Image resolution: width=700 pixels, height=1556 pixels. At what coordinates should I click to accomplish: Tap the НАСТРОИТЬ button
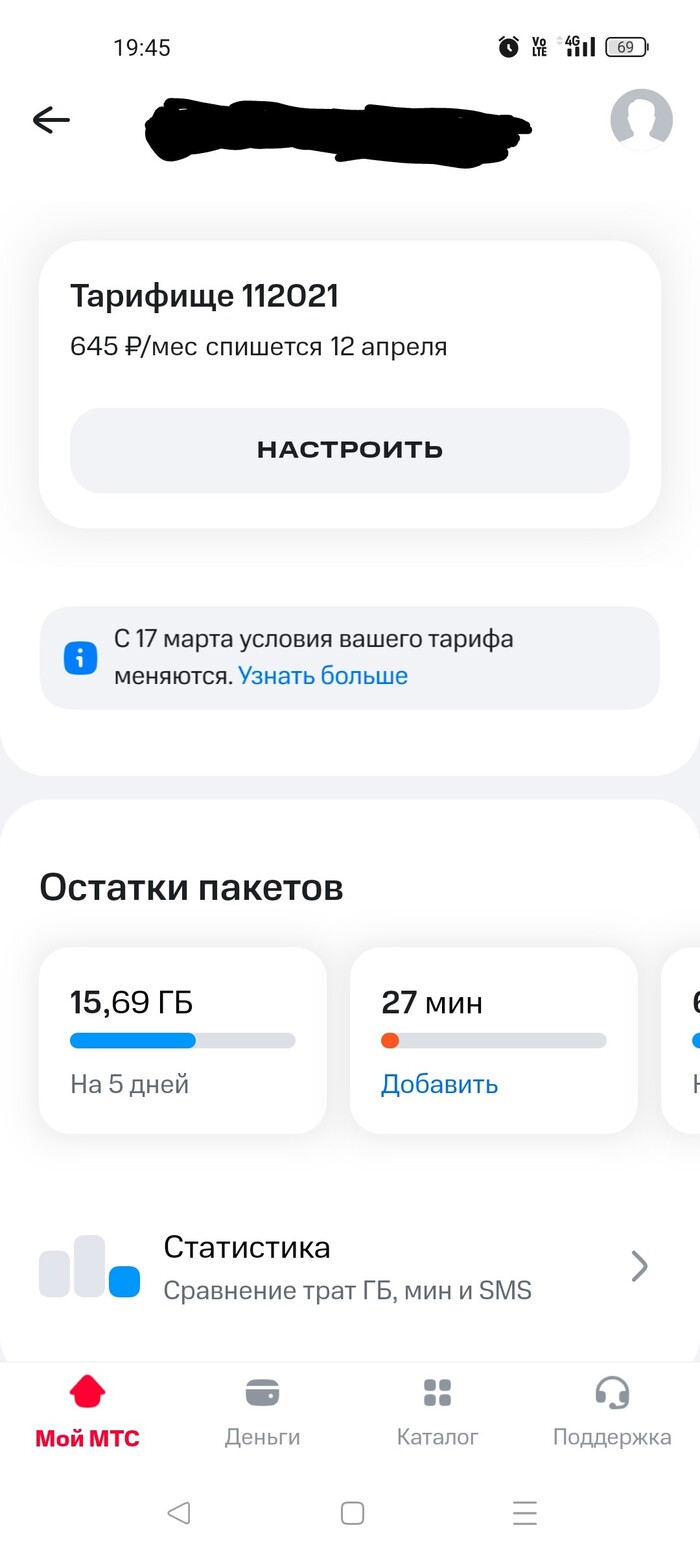click(350, 450)
